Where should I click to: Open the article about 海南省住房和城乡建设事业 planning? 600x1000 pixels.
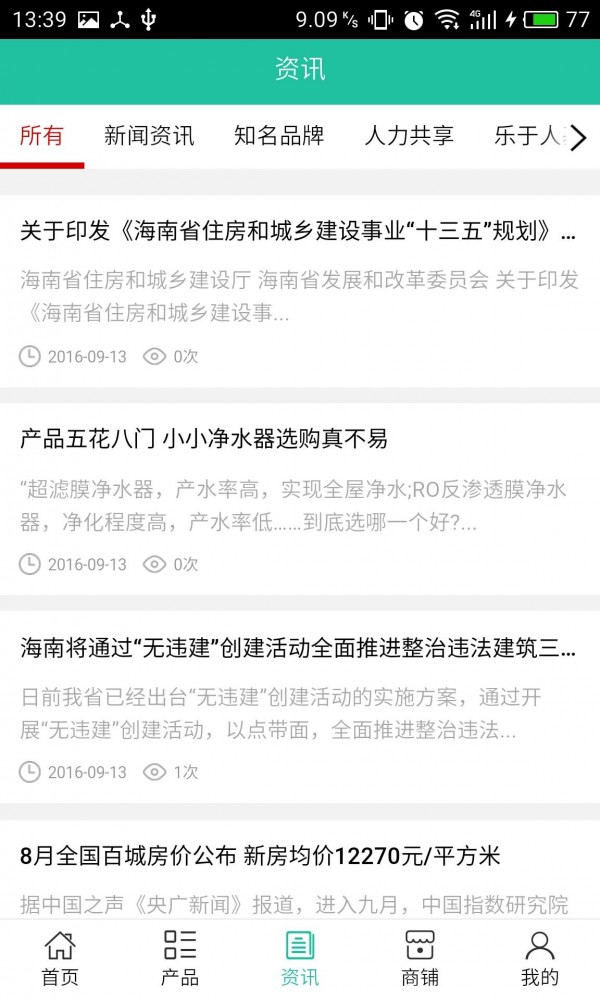(299, 232)
